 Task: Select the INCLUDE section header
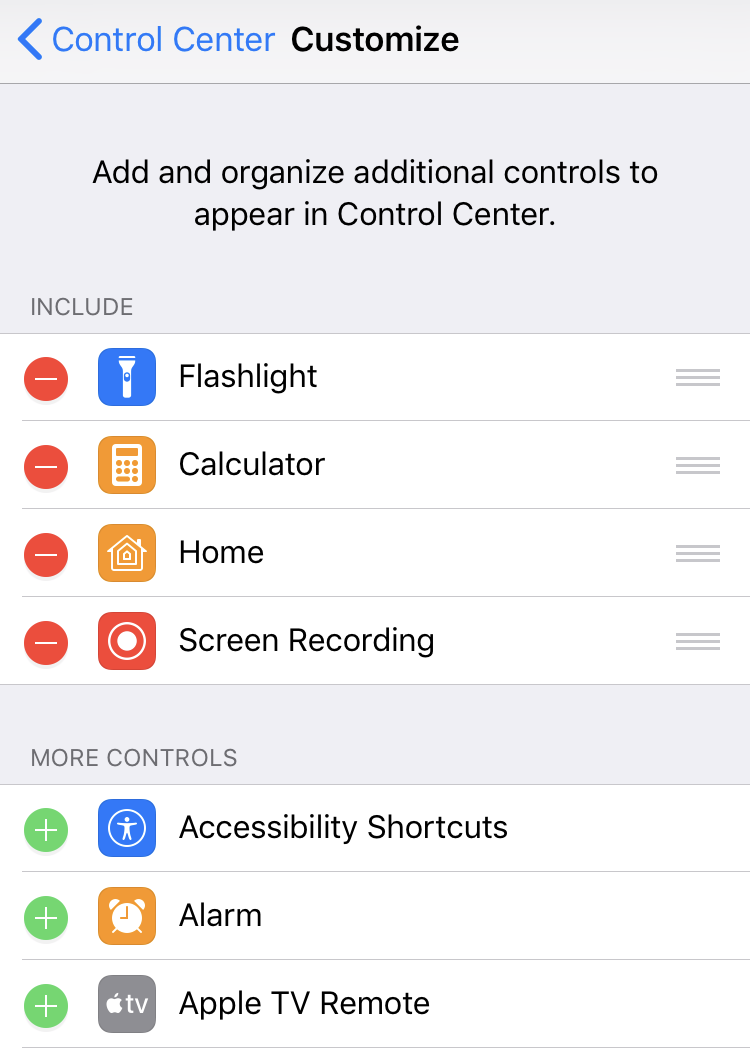point(81,307)
